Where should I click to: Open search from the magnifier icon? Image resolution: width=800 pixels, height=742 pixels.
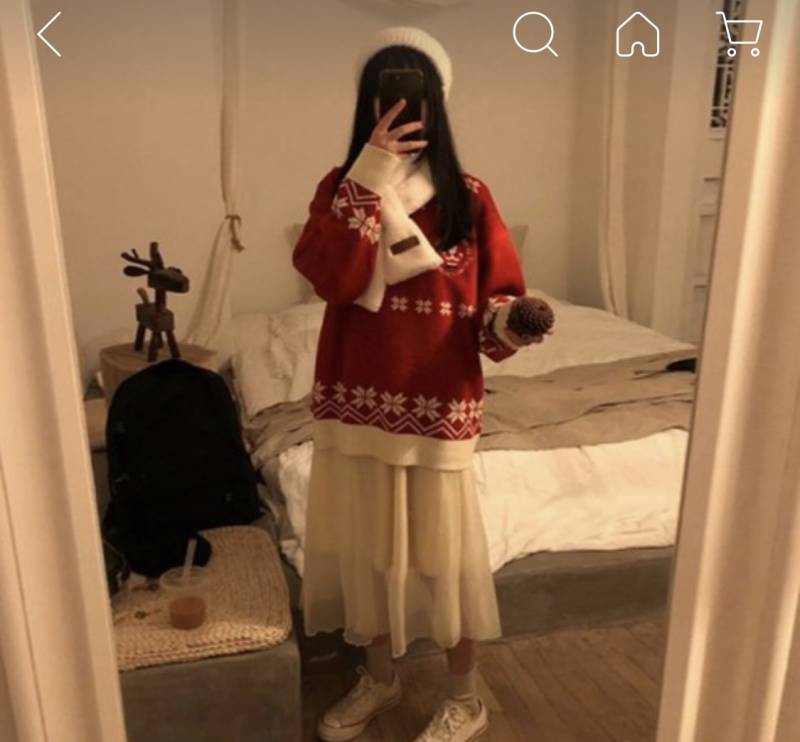coord(535,35)
